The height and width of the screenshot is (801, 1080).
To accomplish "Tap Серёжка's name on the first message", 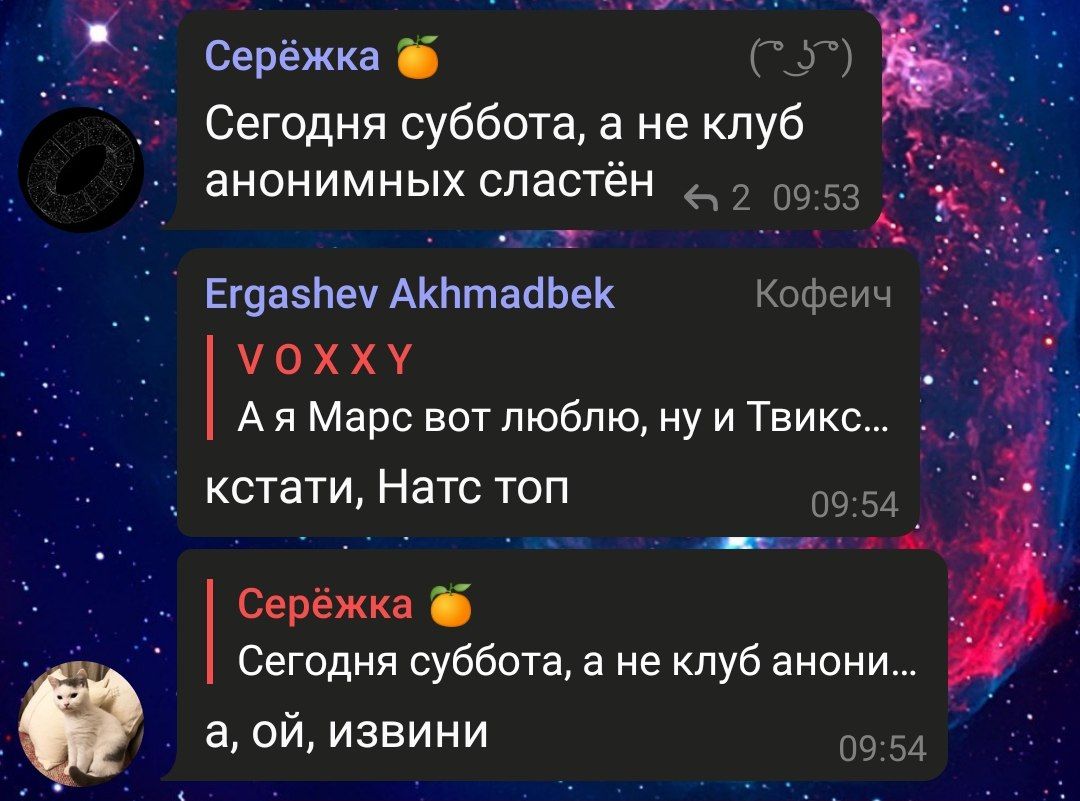I will [292, 58].
